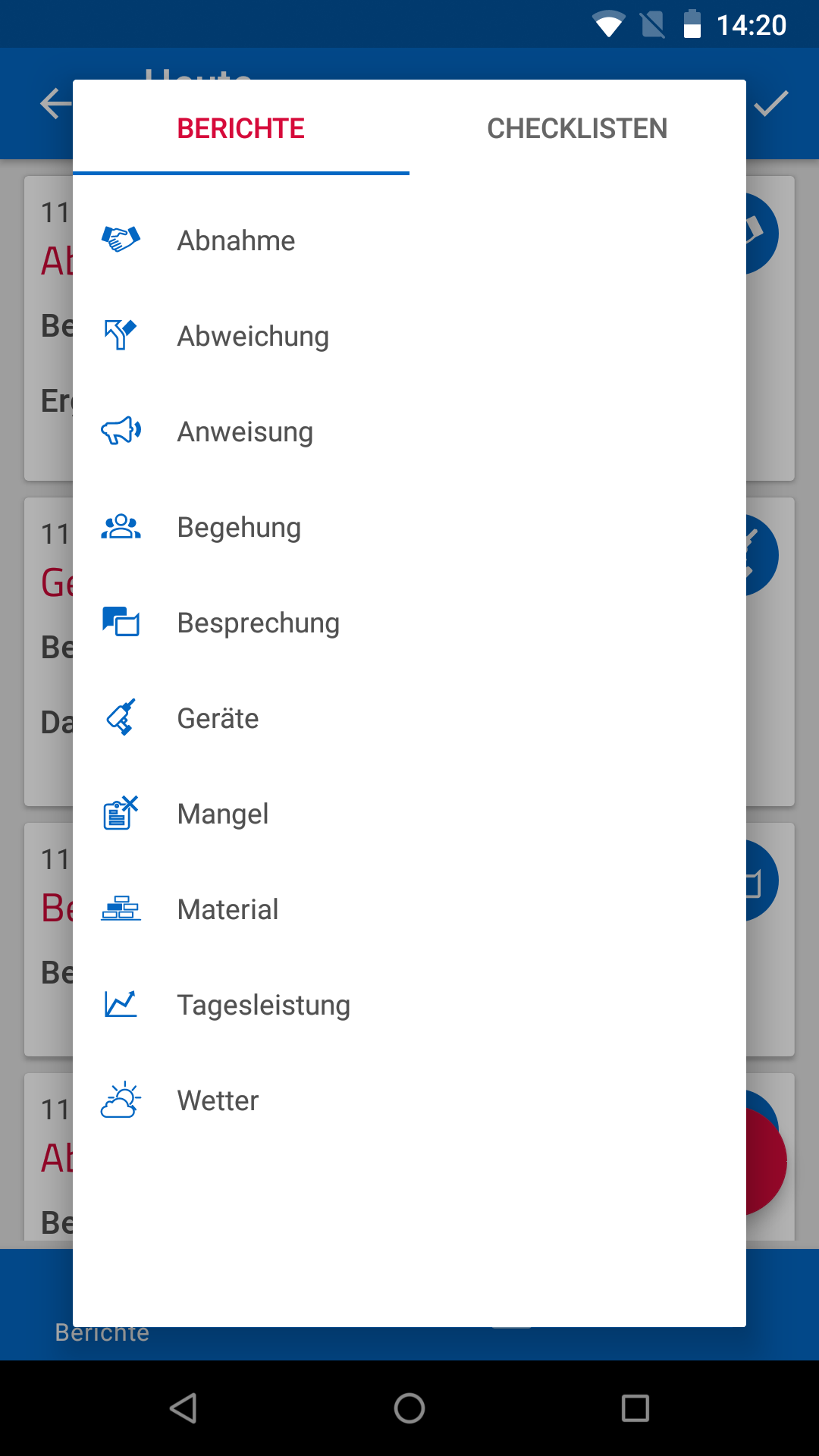This screenshot has height=1456, width=819.
Task: Switch to the Checklisten tab
Action: [577, 128]
